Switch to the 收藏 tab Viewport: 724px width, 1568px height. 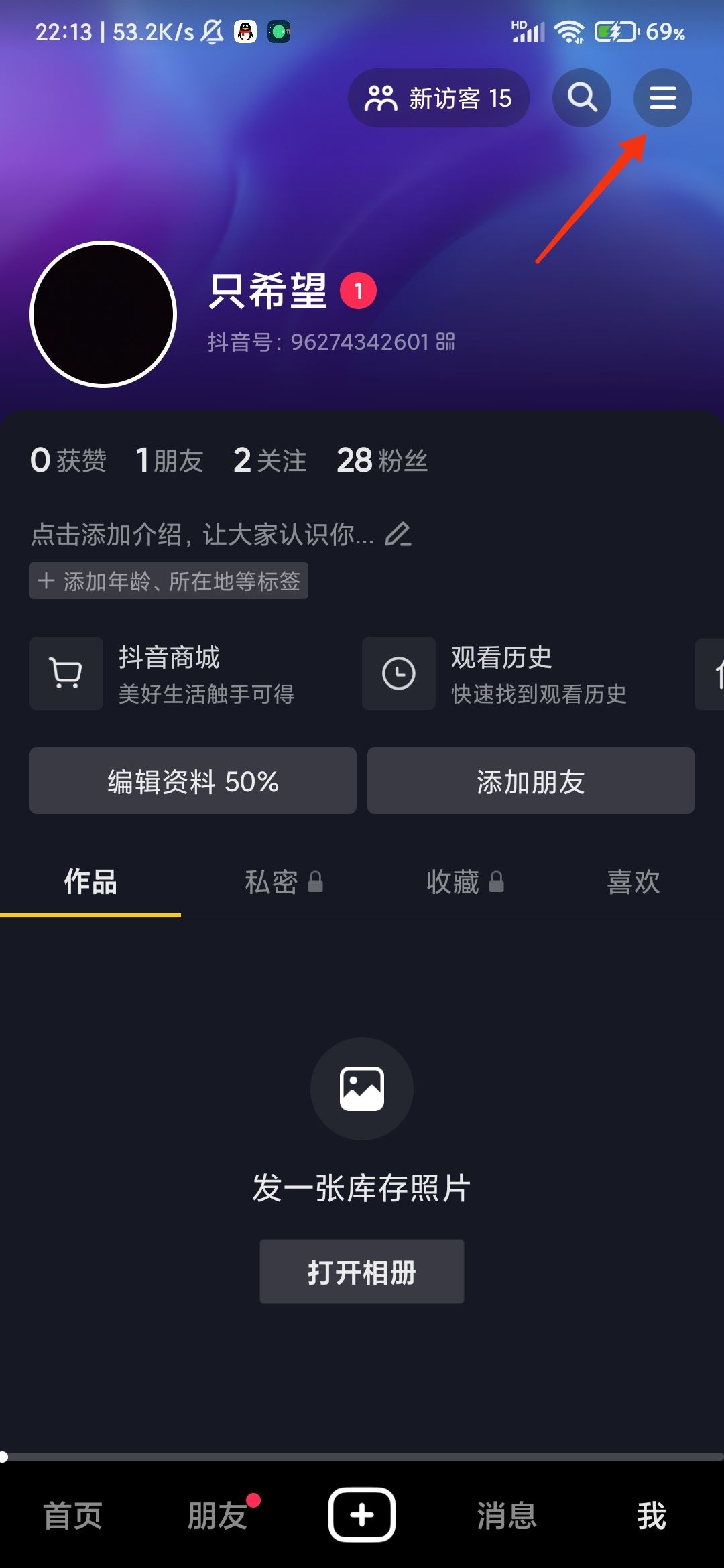[x=465, y=883]
